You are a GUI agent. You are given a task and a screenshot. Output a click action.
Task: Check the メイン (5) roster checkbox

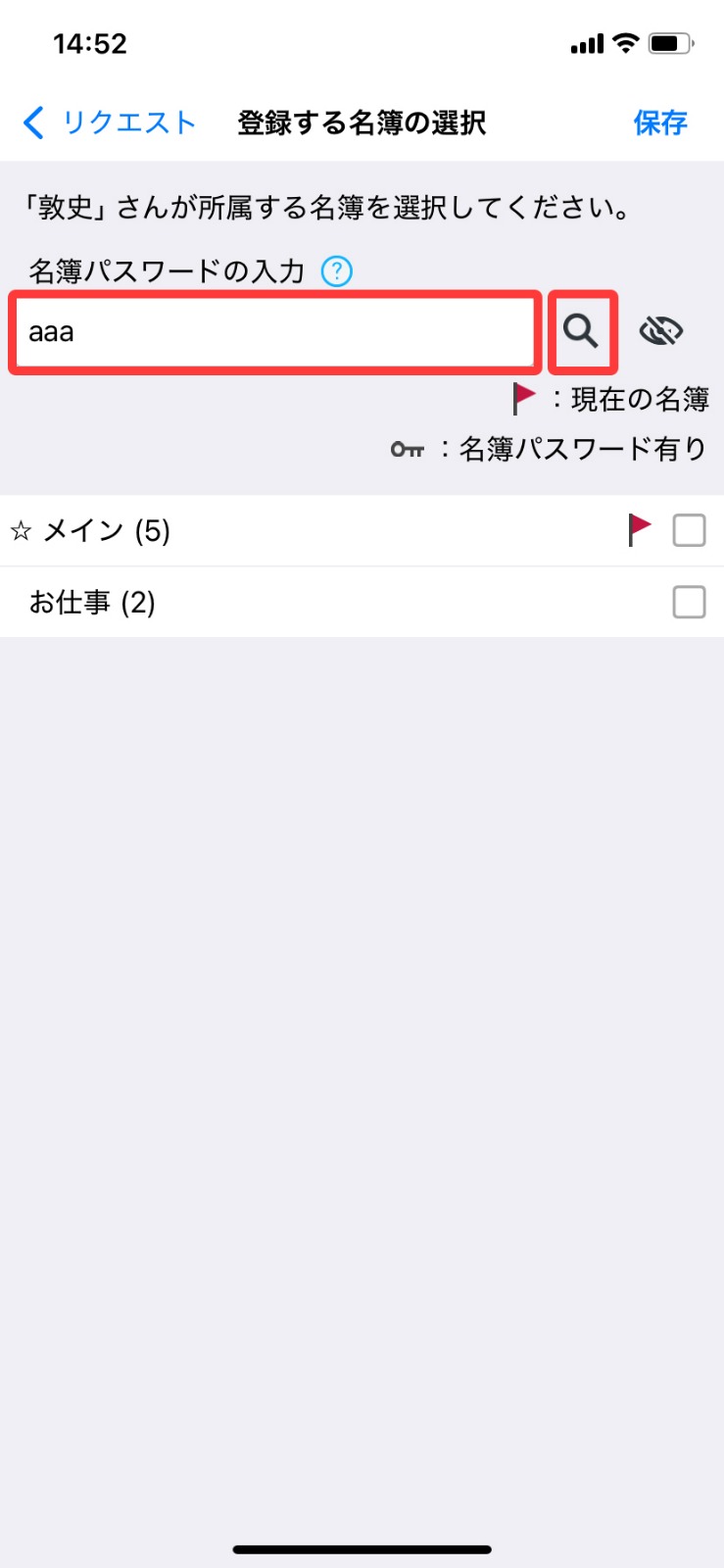[689, 531]
